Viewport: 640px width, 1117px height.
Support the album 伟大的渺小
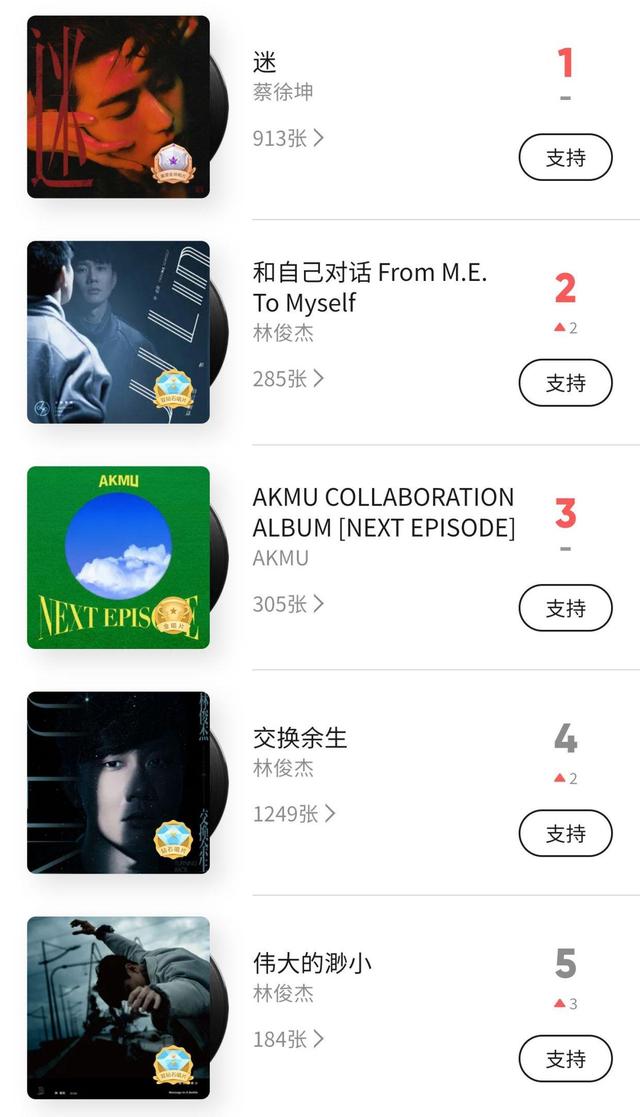[x=565, y=1059]
